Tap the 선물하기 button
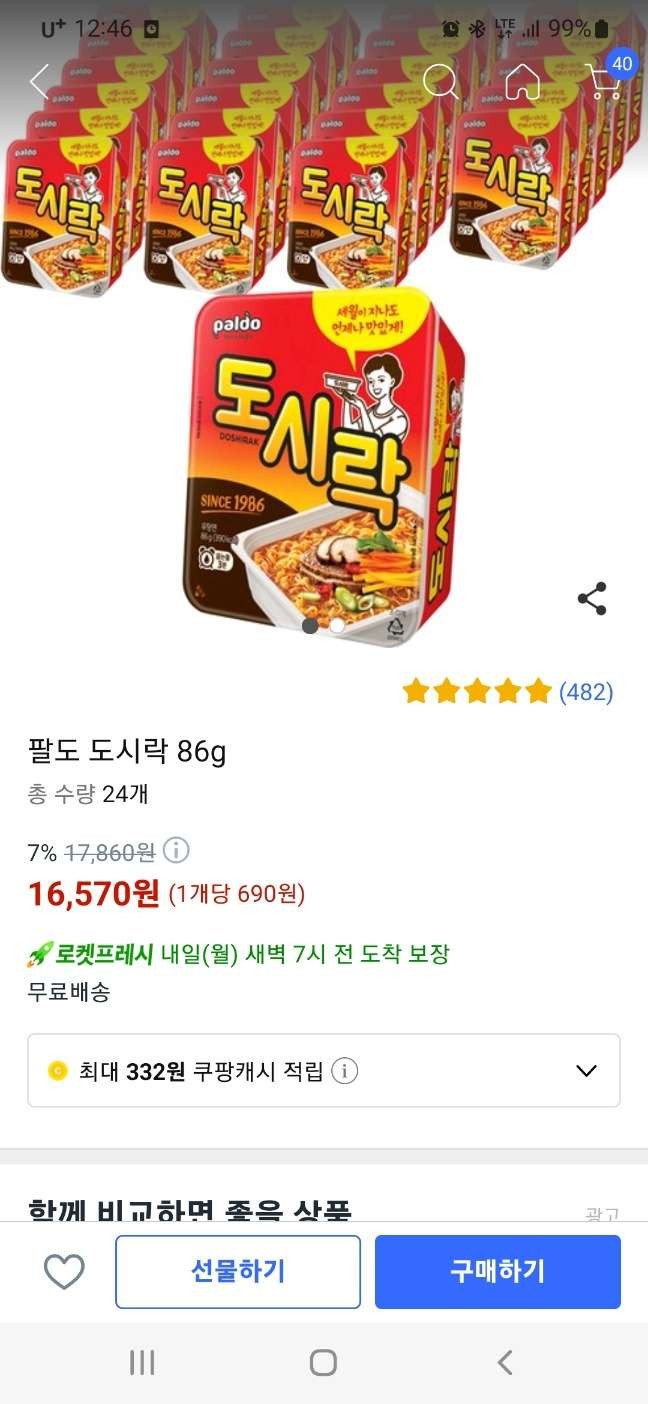Viewport: 648px width, 1404px height. tap(238, 1272)
